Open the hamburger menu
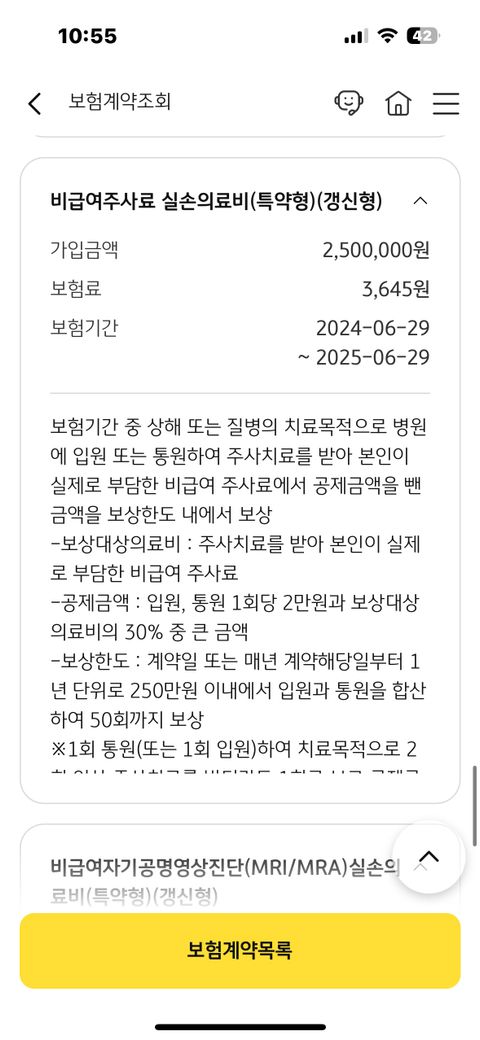480x1040 pixels. coord(446,103)
